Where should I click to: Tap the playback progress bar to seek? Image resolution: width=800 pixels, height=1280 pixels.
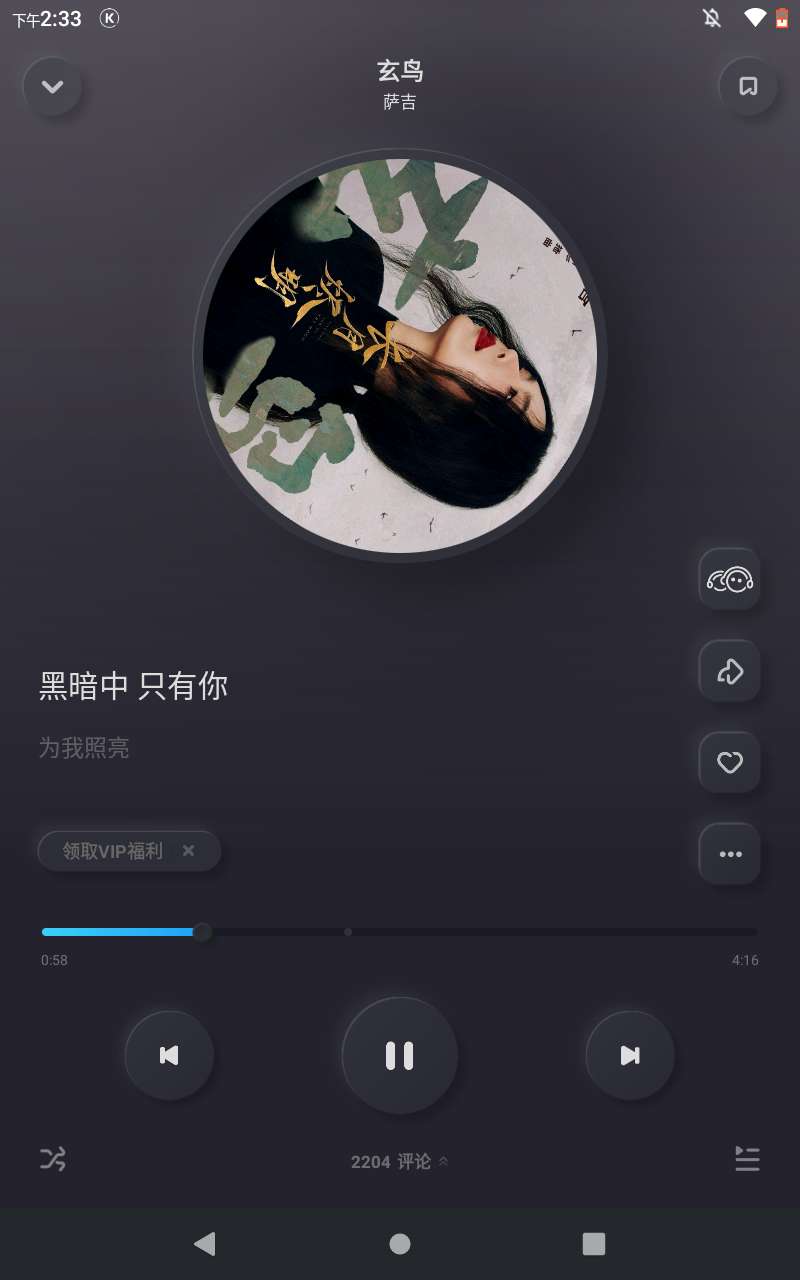pyautogui.click(x=400, y=932)
